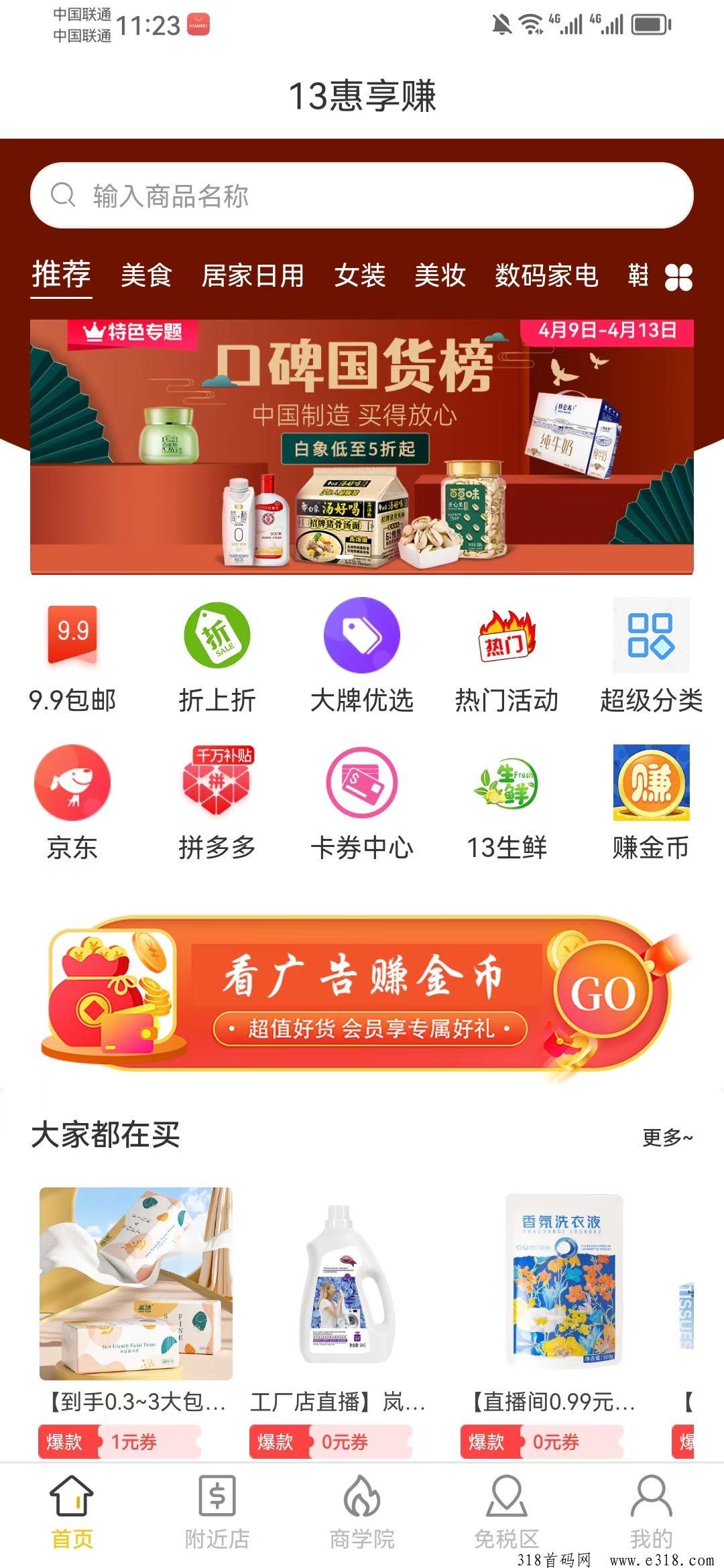
Task: Open 13生鲜 fresh groceries
Action: tap(507, 804)
